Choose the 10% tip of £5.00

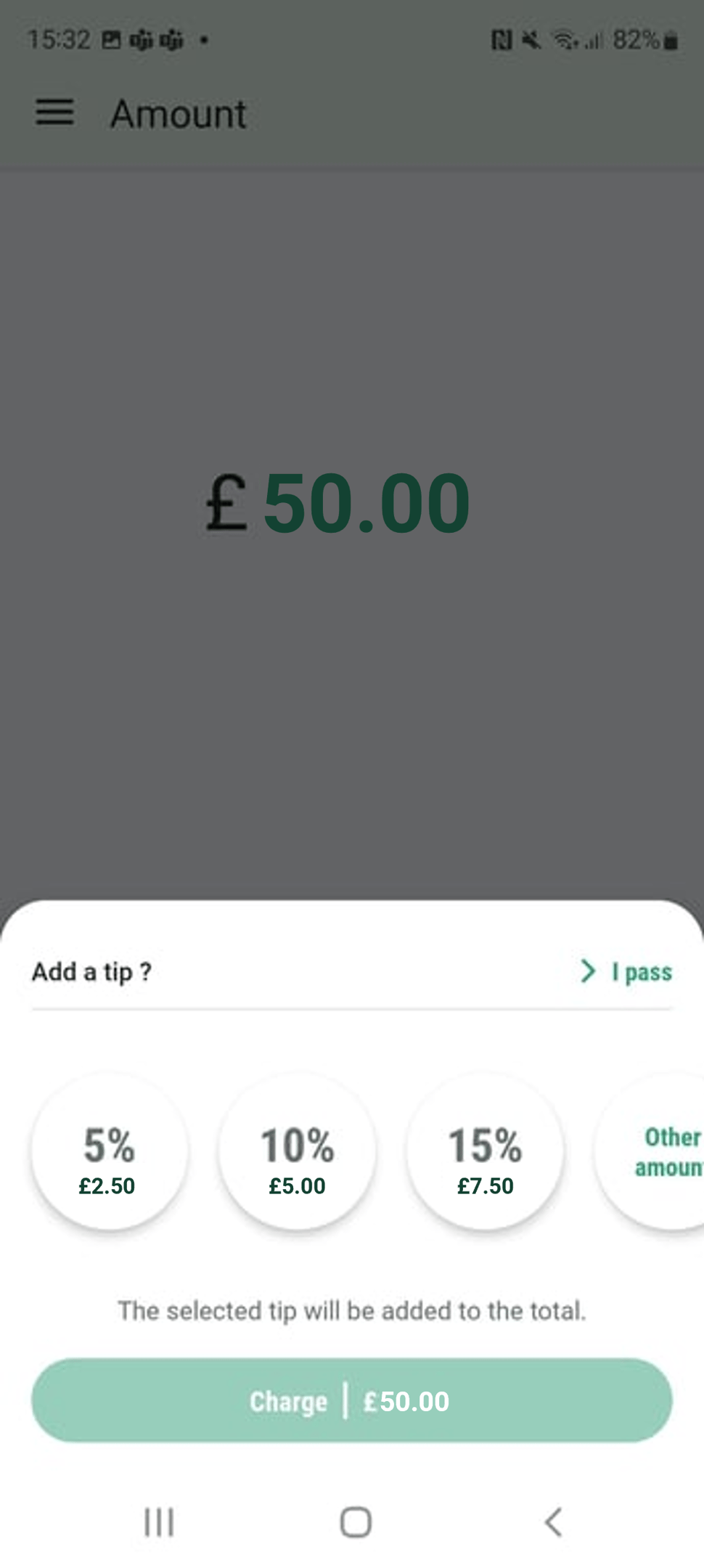pos(297,1152)
